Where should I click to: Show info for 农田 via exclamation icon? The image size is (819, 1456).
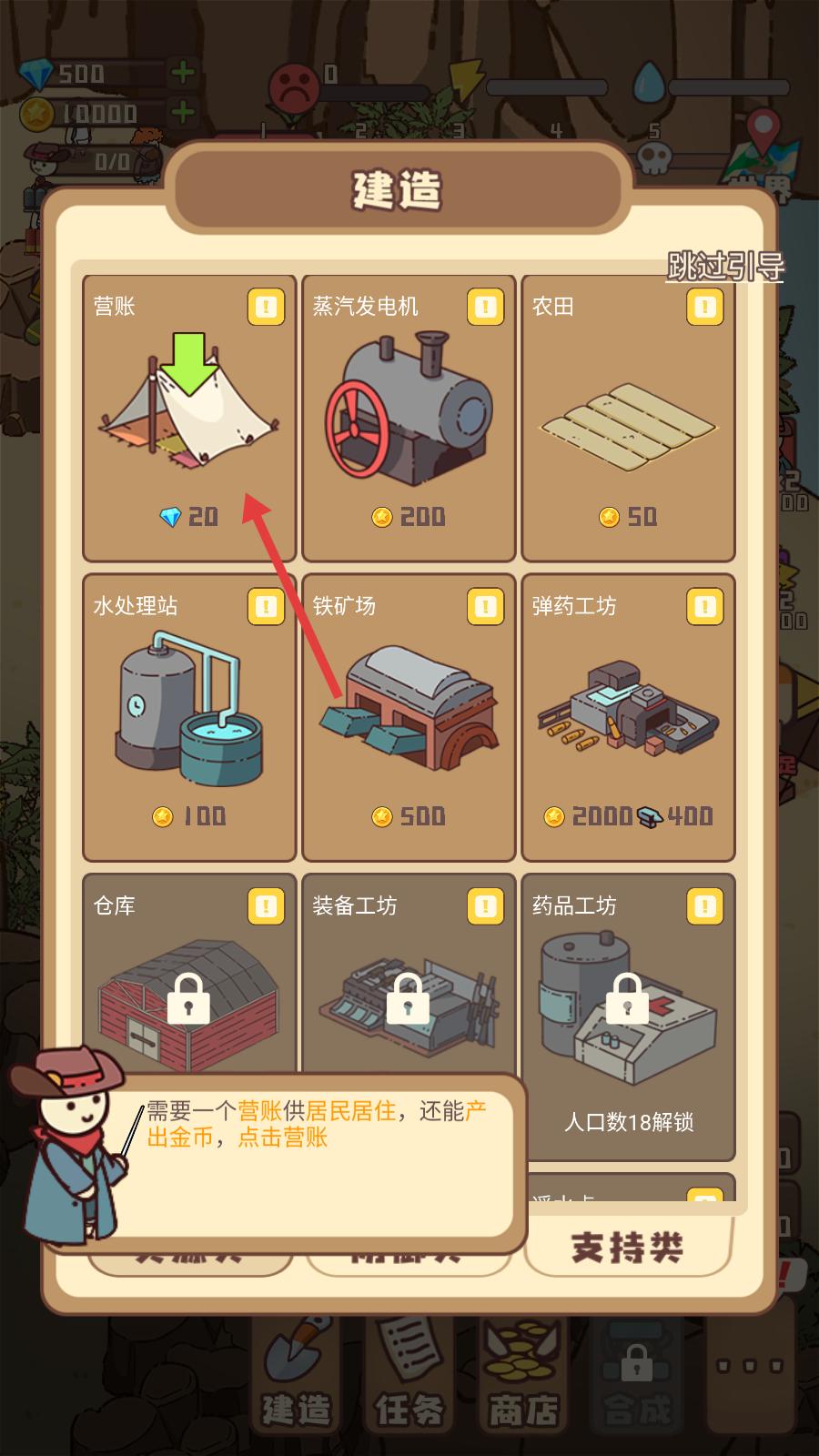704,308
